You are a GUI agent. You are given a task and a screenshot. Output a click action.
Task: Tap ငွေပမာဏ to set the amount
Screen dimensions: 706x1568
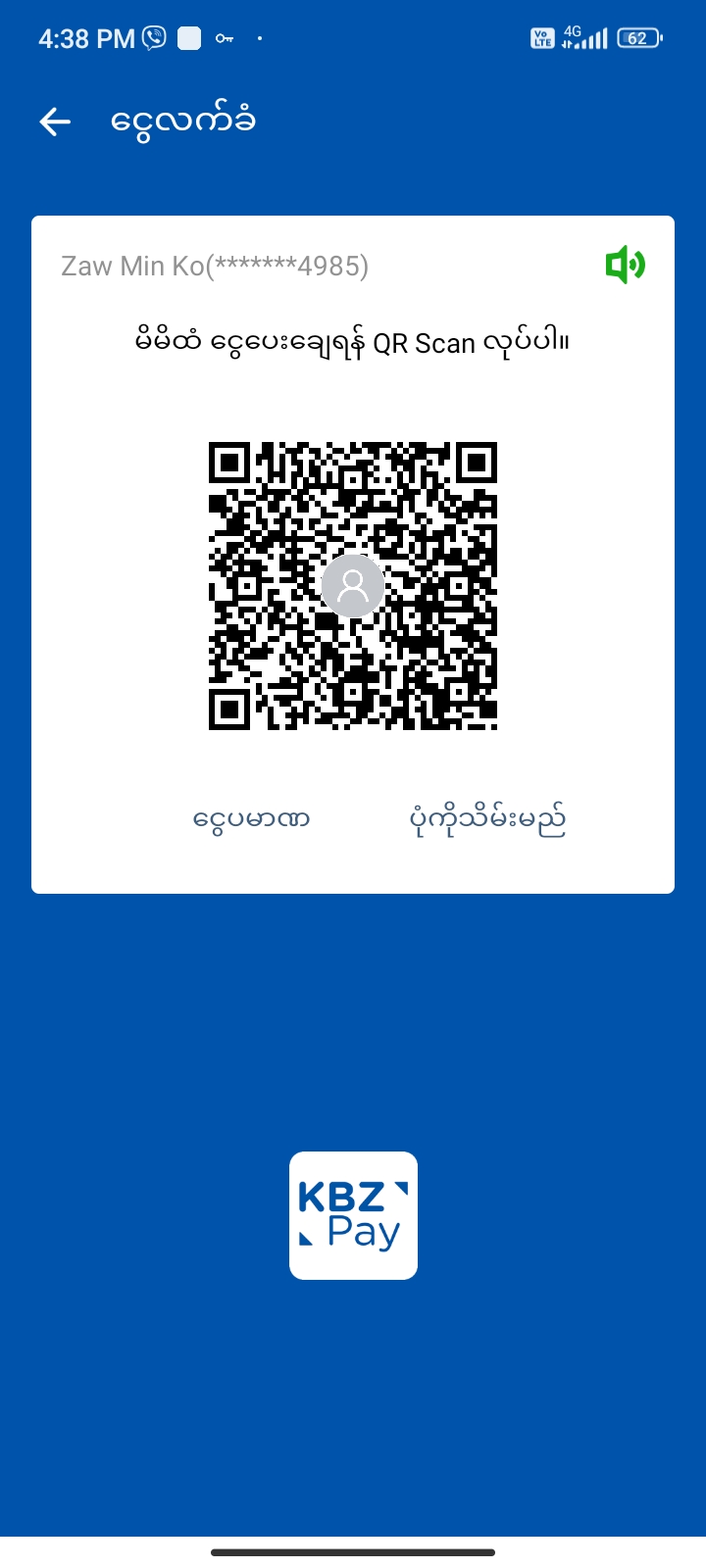click(x=251, y=818)
